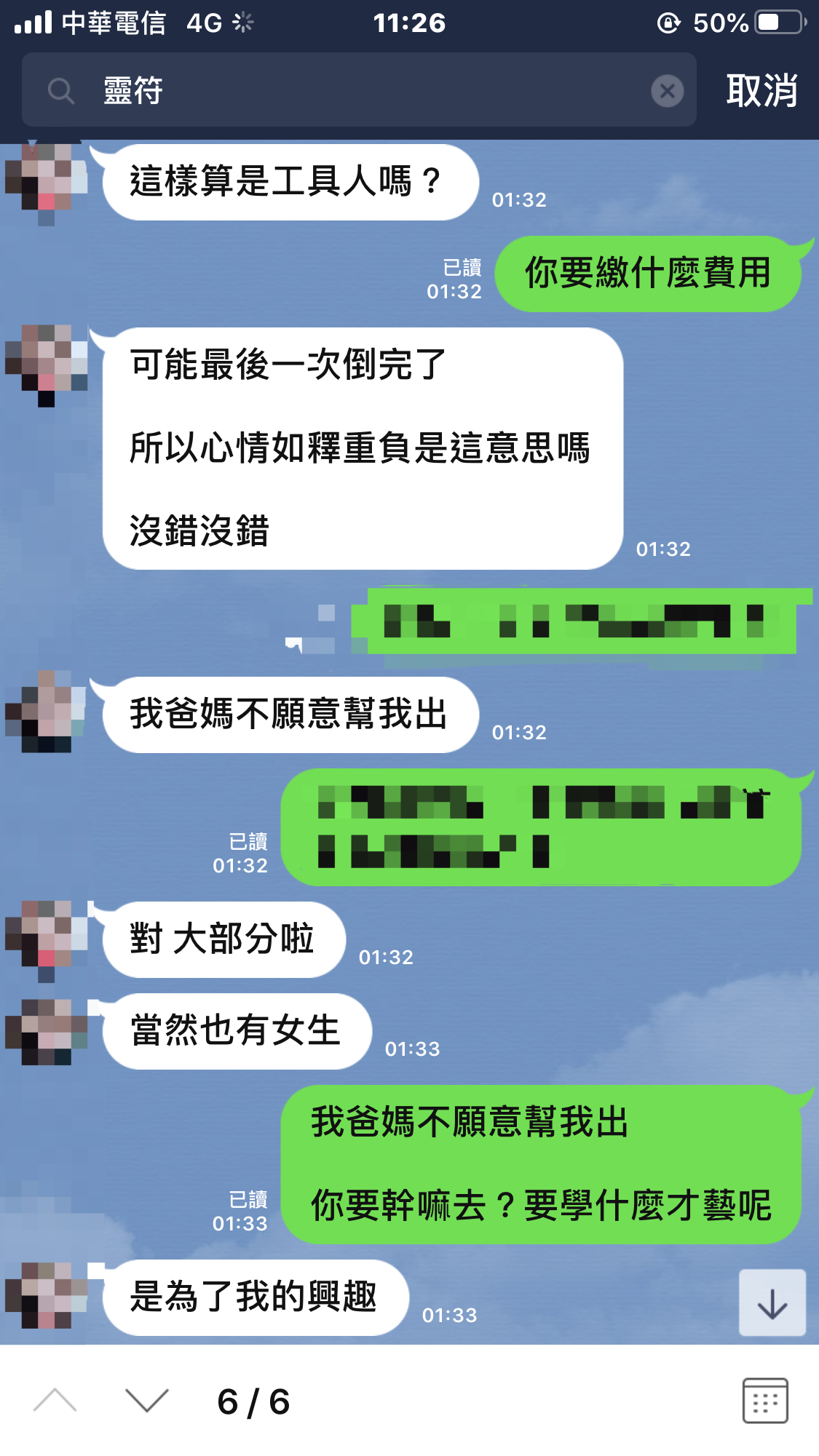The height and width of the screenshot is (1456, 819).
Task: Clear the search text with the X icon
Action: point(667,91)
